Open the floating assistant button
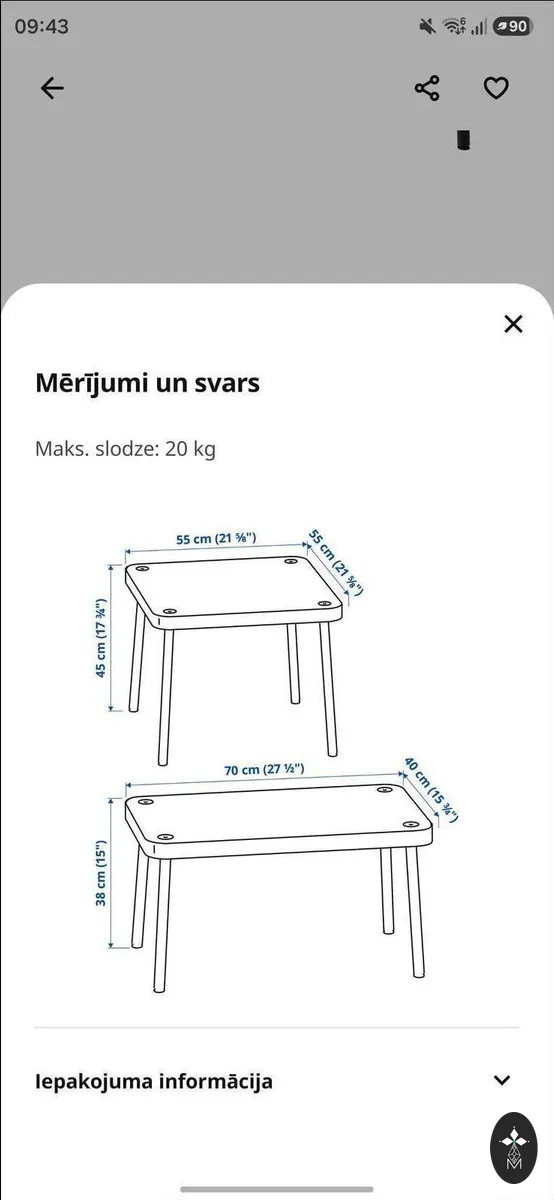554x1200 pixels. click(514, 1145)
